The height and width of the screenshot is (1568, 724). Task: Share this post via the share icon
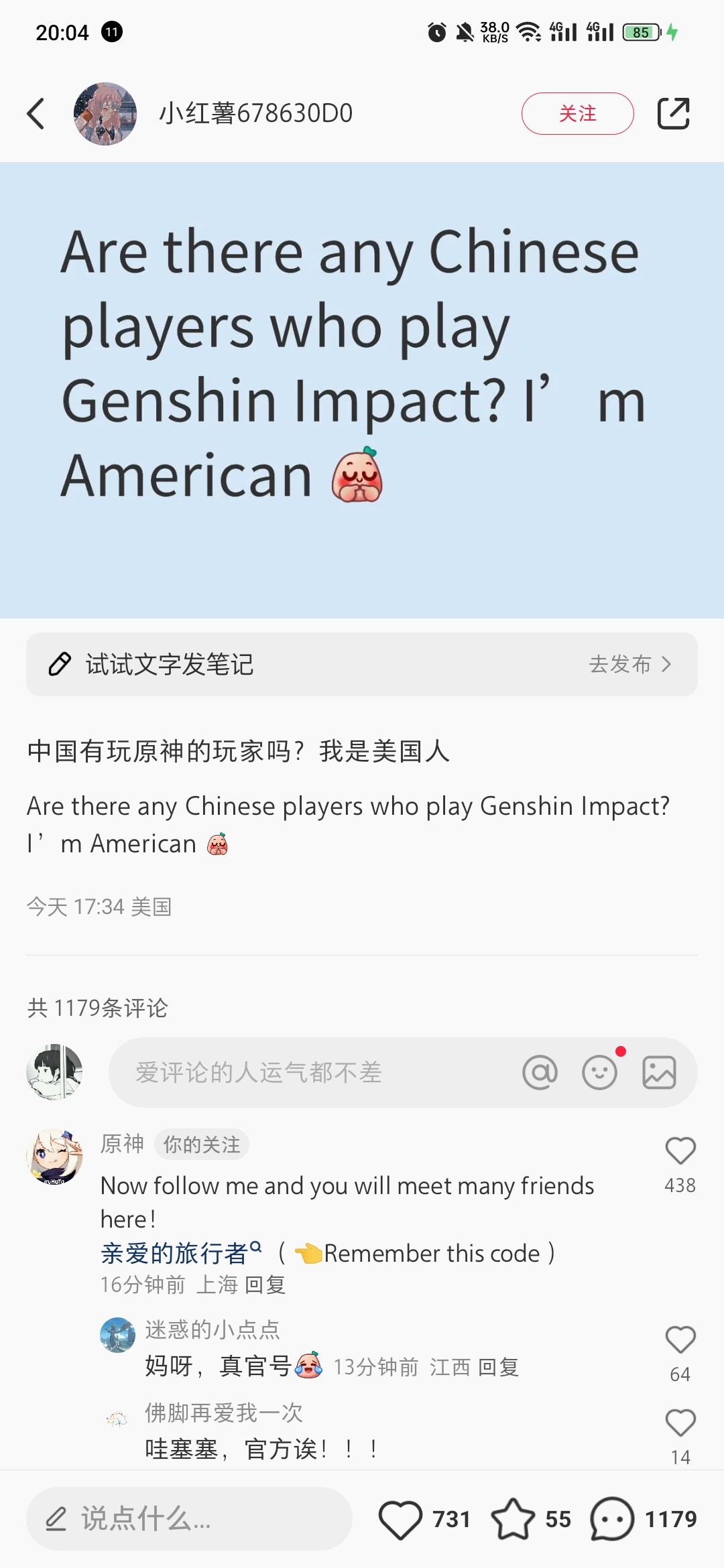pyautogui.click(x=673, y=113)
